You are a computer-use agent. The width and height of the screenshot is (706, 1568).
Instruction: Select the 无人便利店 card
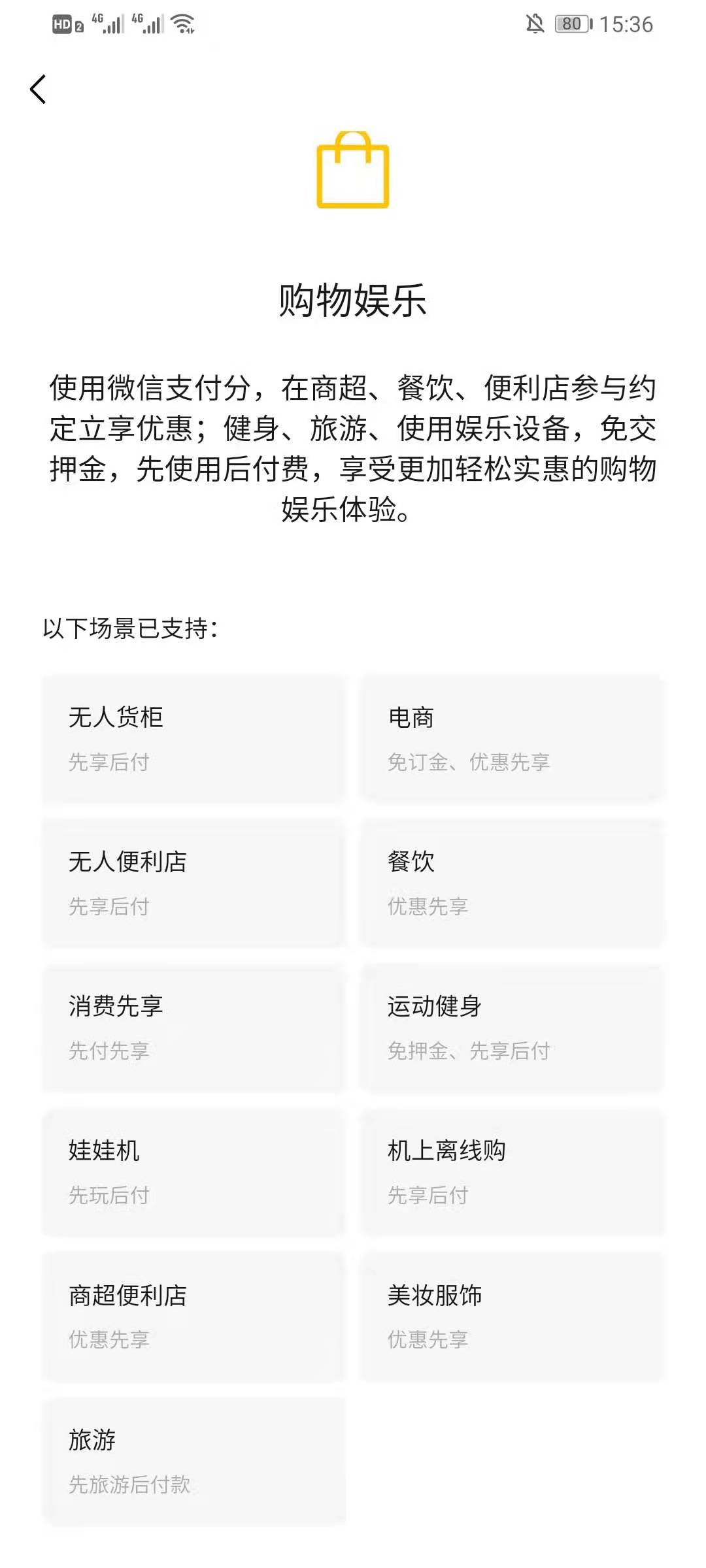pyautogui.click(x=193, y=883)
